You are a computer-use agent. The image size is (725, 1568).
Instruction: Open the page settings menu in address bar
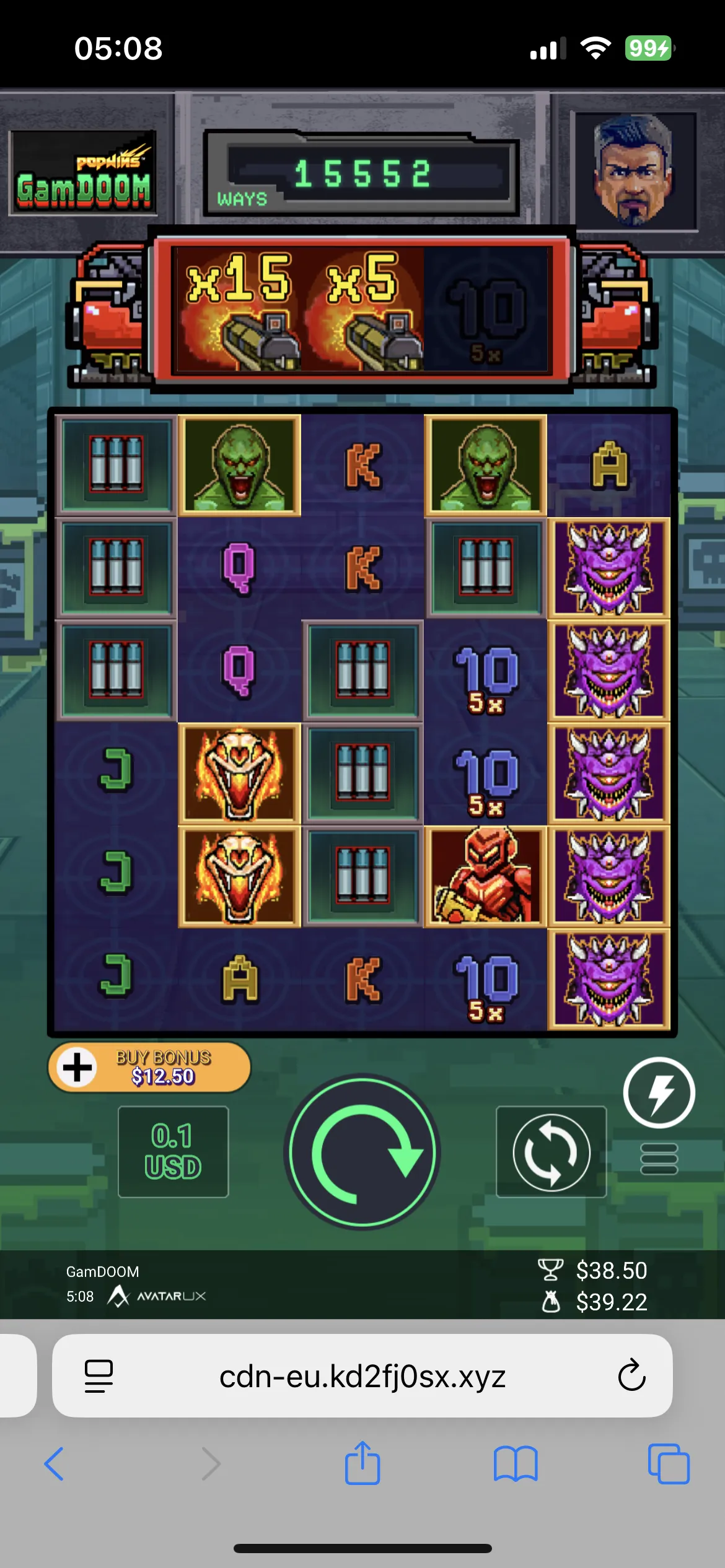point(99,1376)
